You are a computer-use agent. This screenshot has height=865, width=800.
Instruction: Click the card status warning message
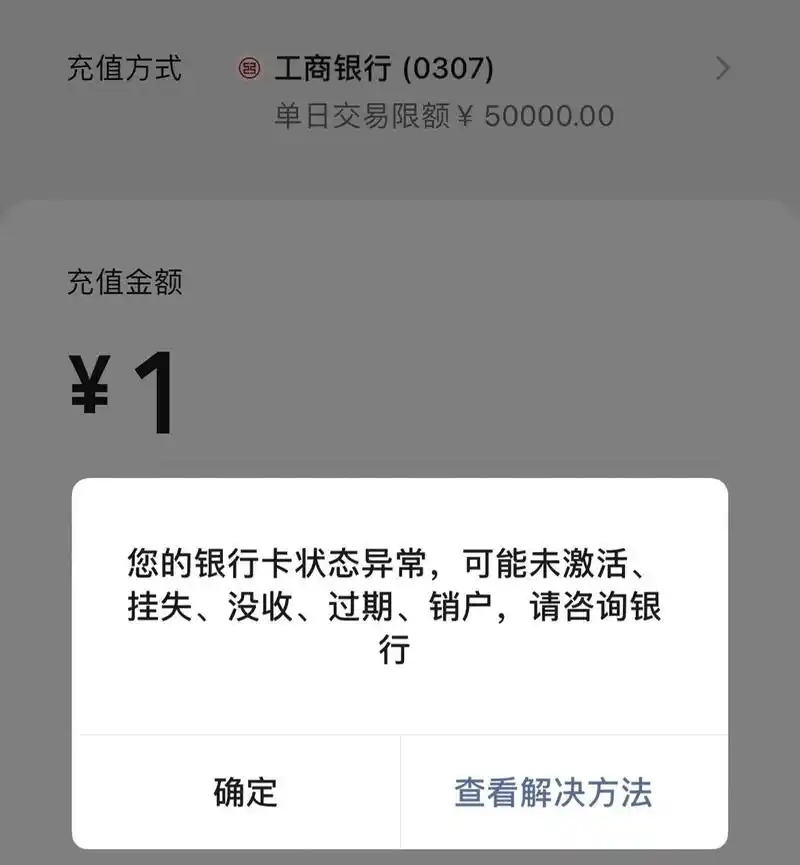point(400,606)
